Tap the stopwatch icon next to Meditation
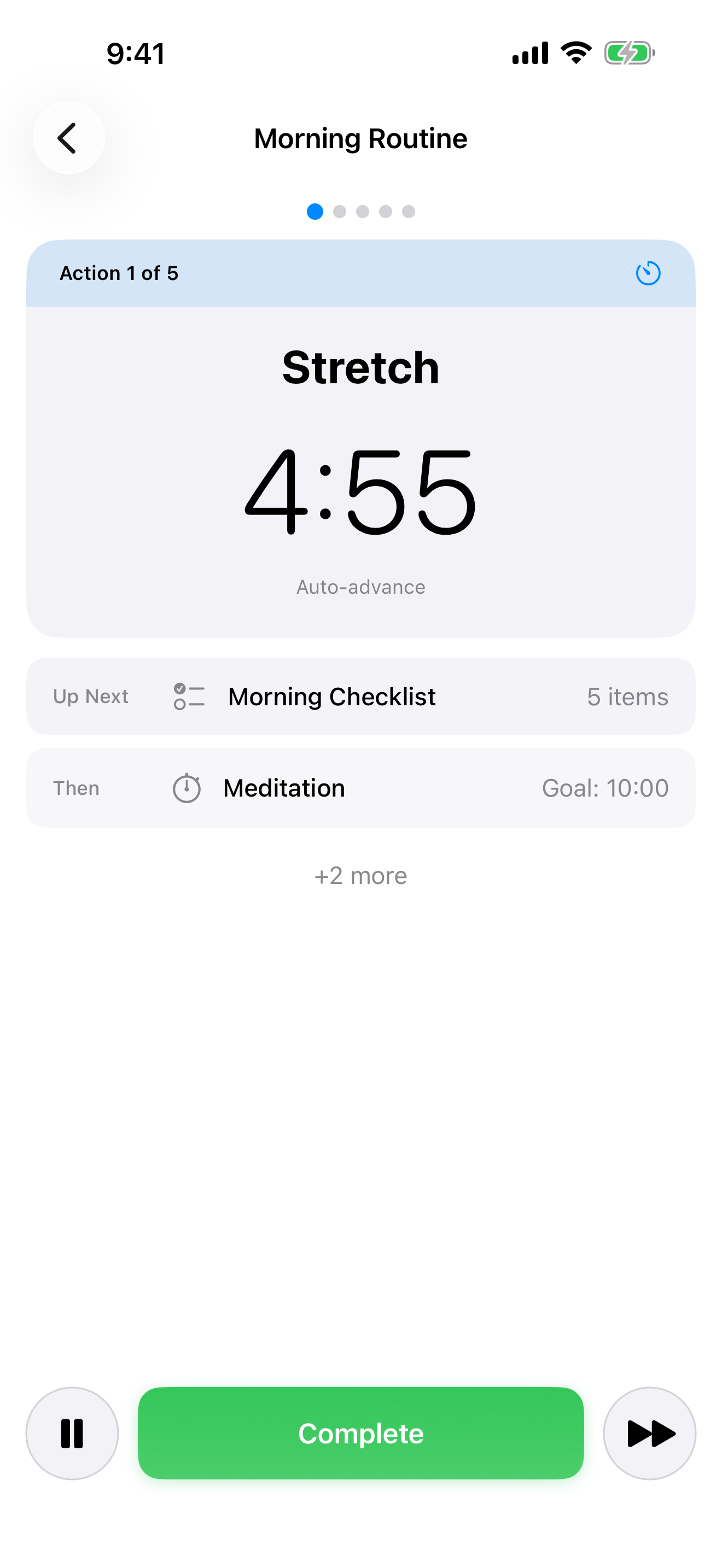The height and width of the screenshot is (1568, 722). point(187,788)
